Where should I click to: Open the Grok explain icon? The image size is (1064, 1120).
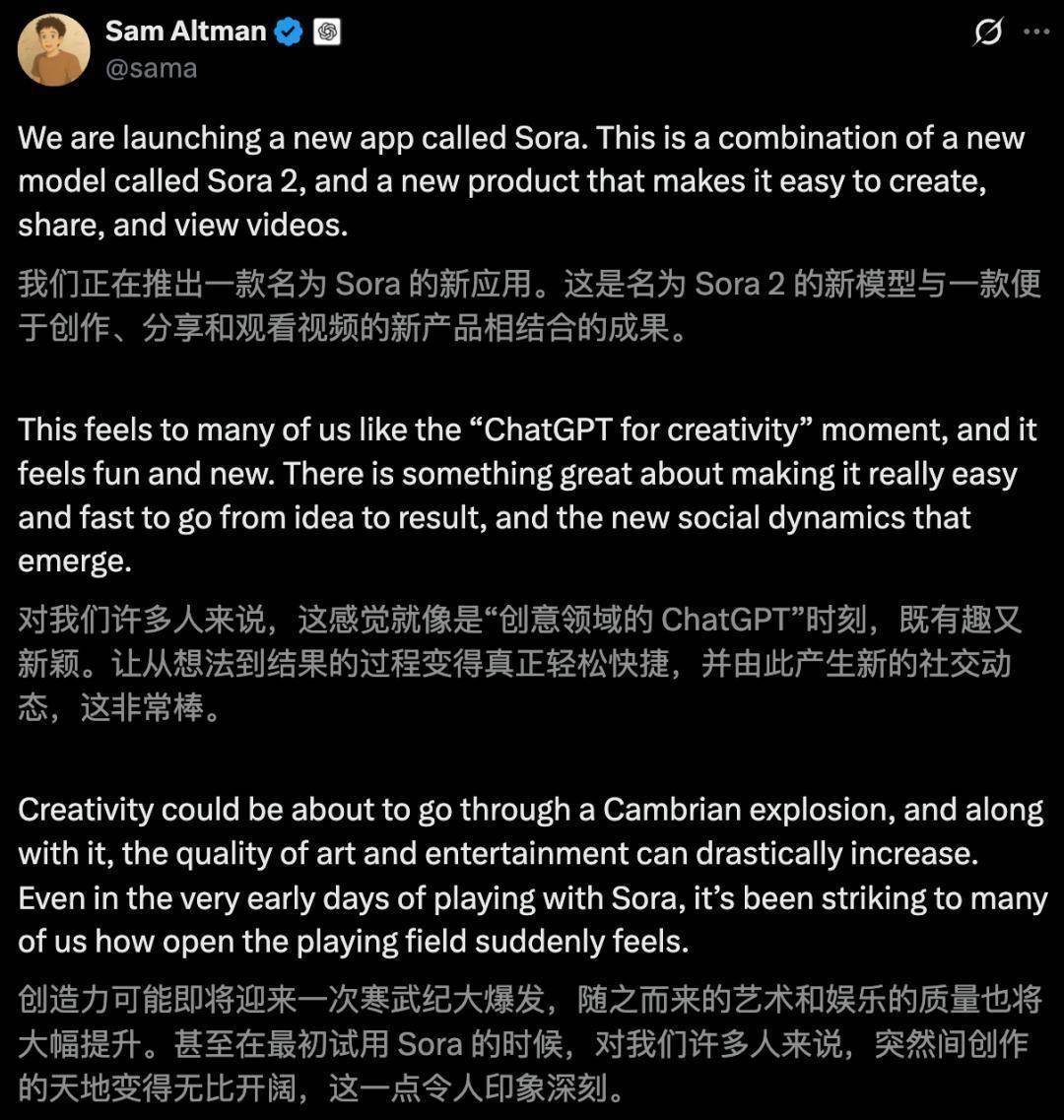[x=987, y=33]
